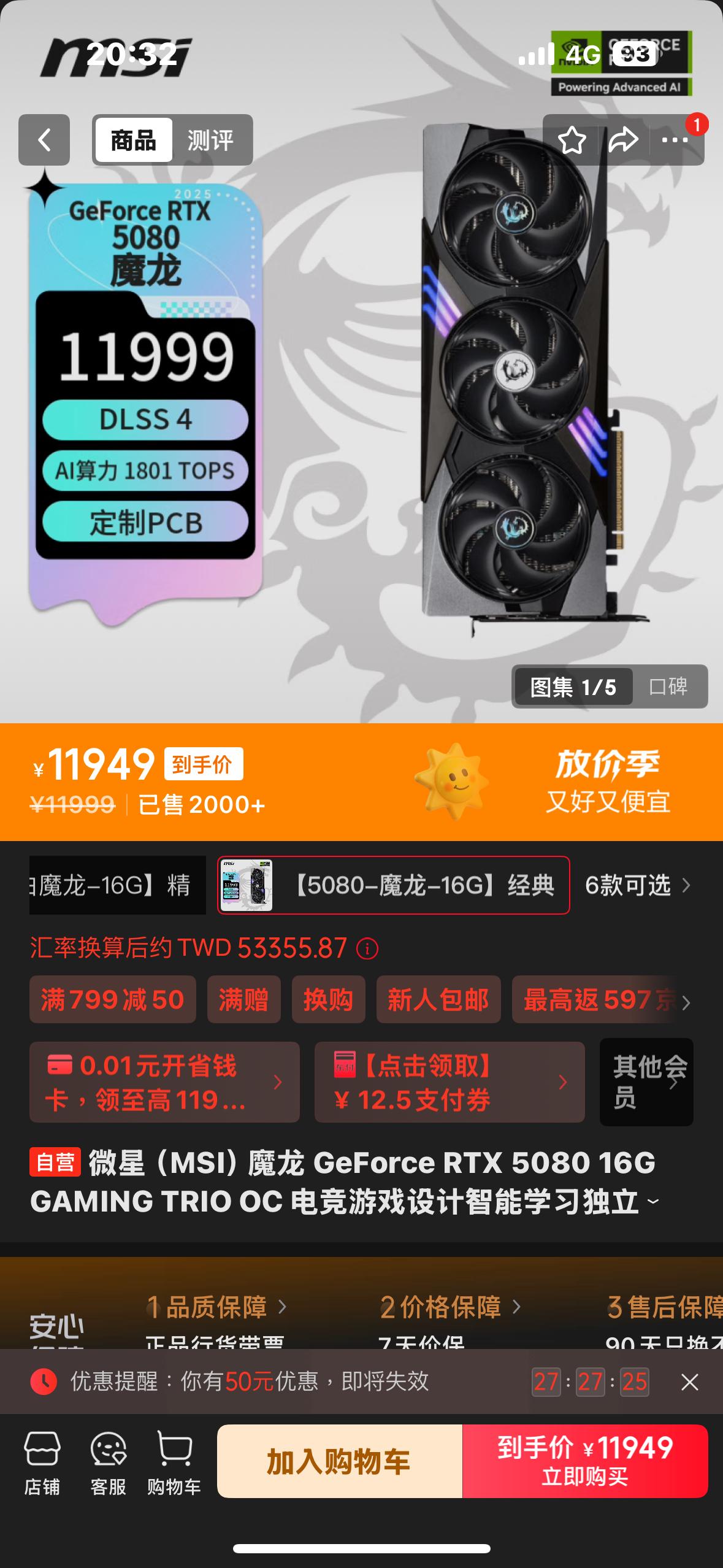Switch to the 测评 tab

click(210, 140)
